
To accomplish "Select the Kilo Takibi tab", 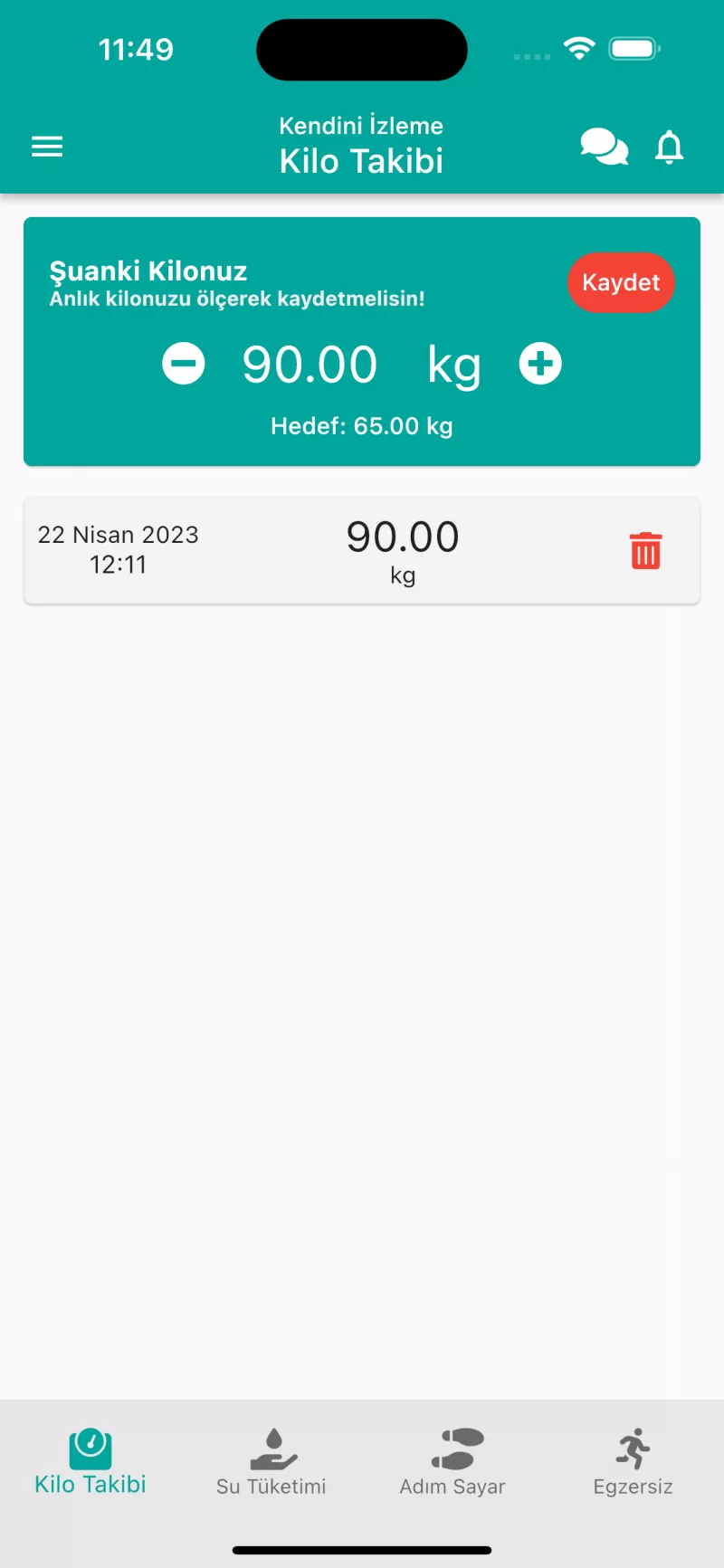I will tap(90, 1461).
